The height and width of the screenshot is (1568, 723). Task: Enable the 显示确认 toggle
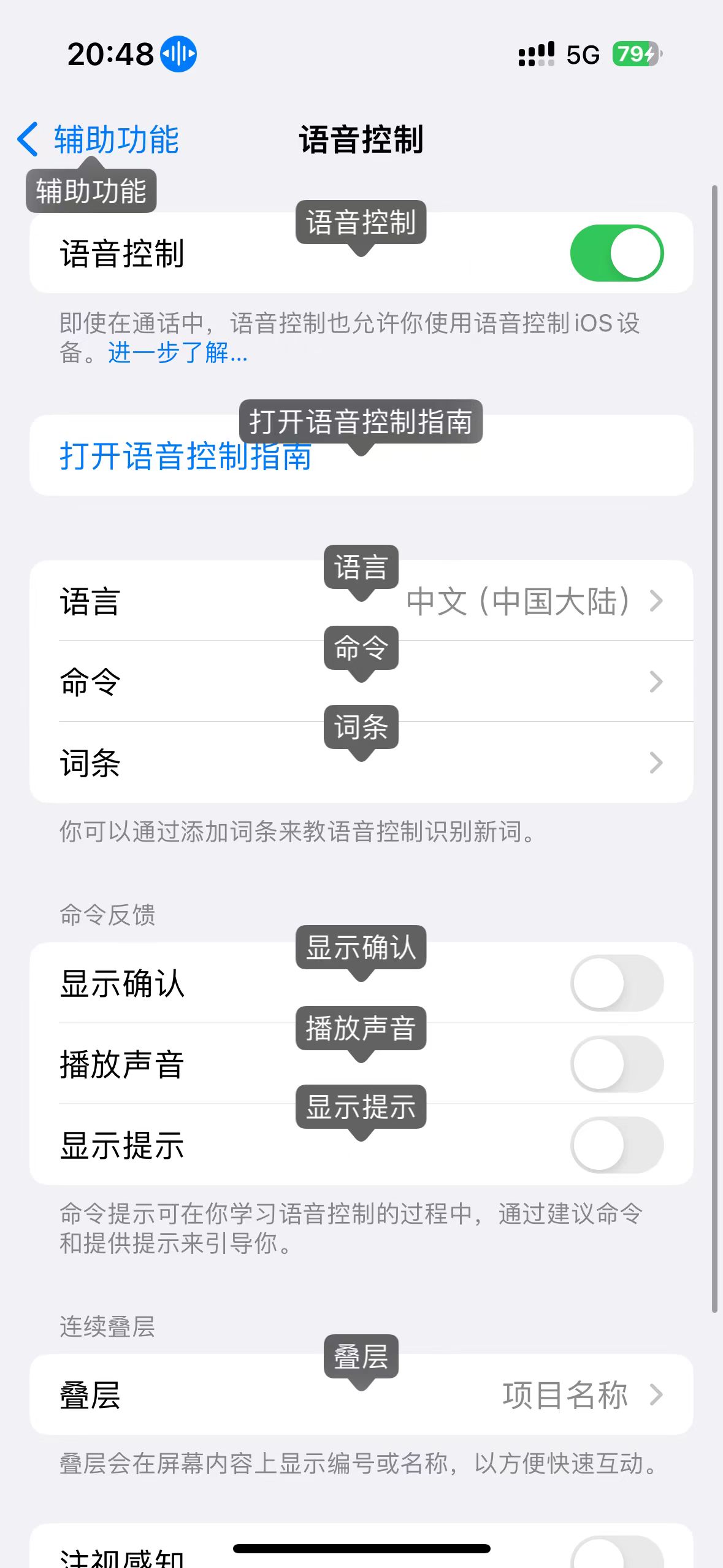[x=616, y=983]
